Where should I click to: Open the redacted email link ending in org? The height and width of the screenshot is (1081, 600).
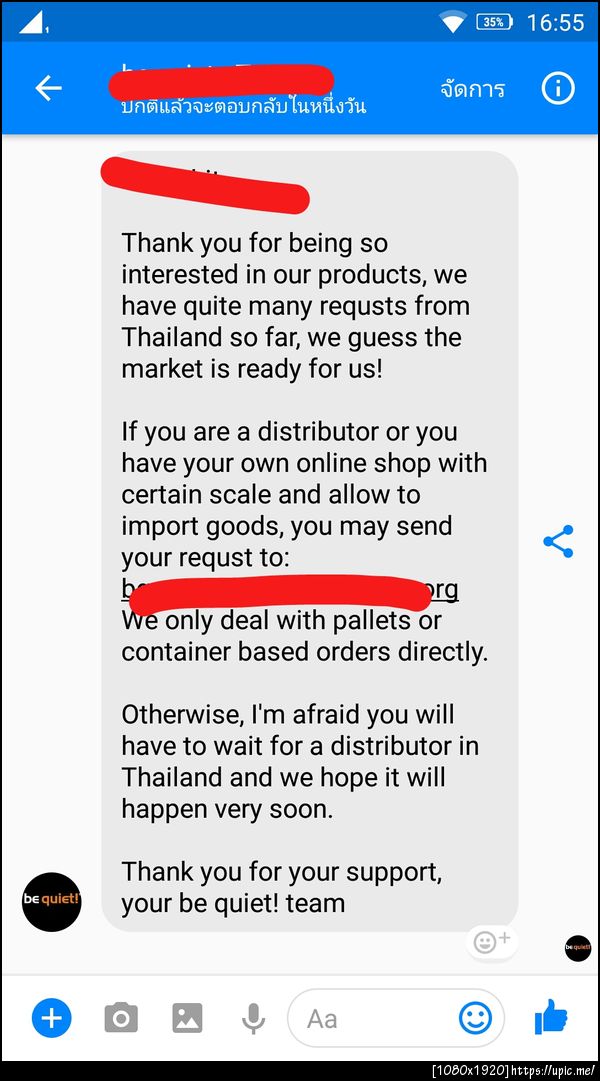290,590
